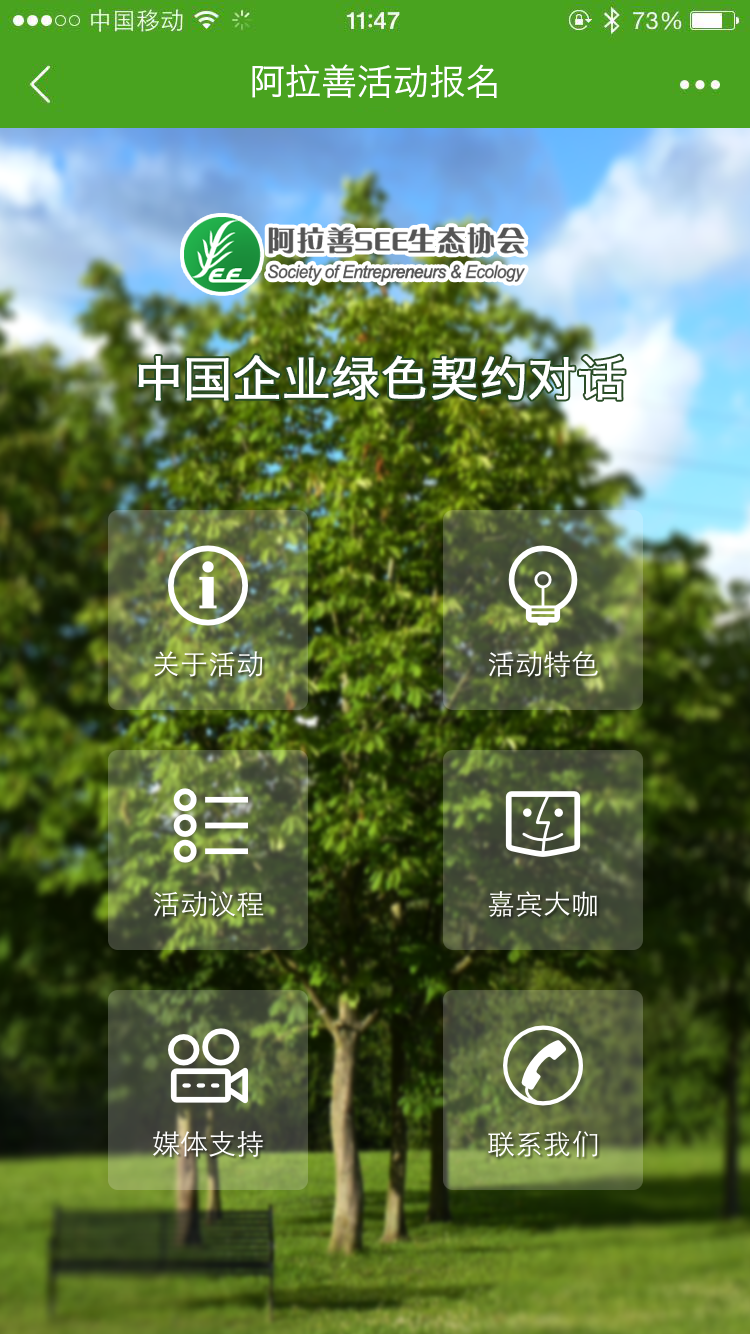Tap the back arrow in the header

coord(40,86)
